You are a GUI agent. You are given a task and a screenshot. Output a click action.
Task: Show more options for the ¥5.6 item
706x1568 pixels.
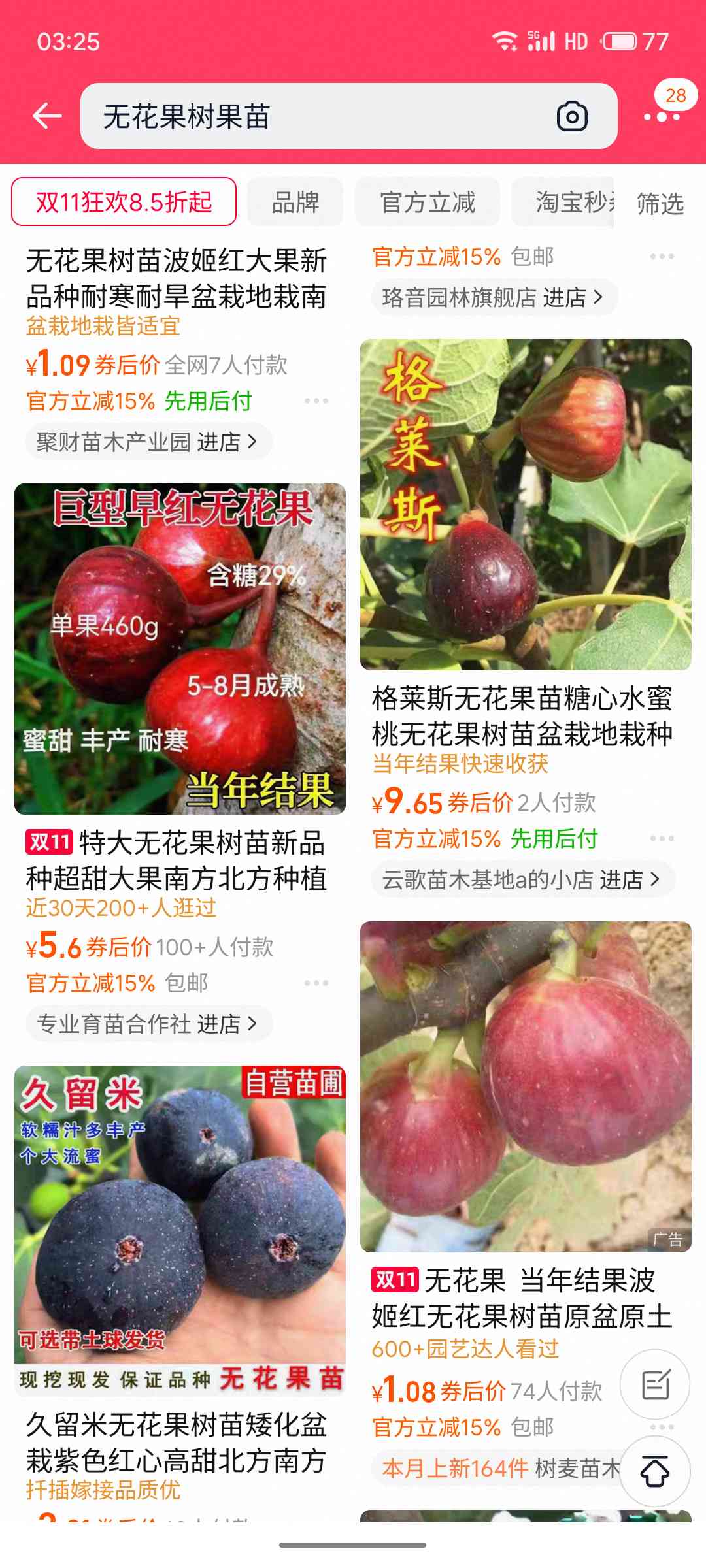(316, 983)
